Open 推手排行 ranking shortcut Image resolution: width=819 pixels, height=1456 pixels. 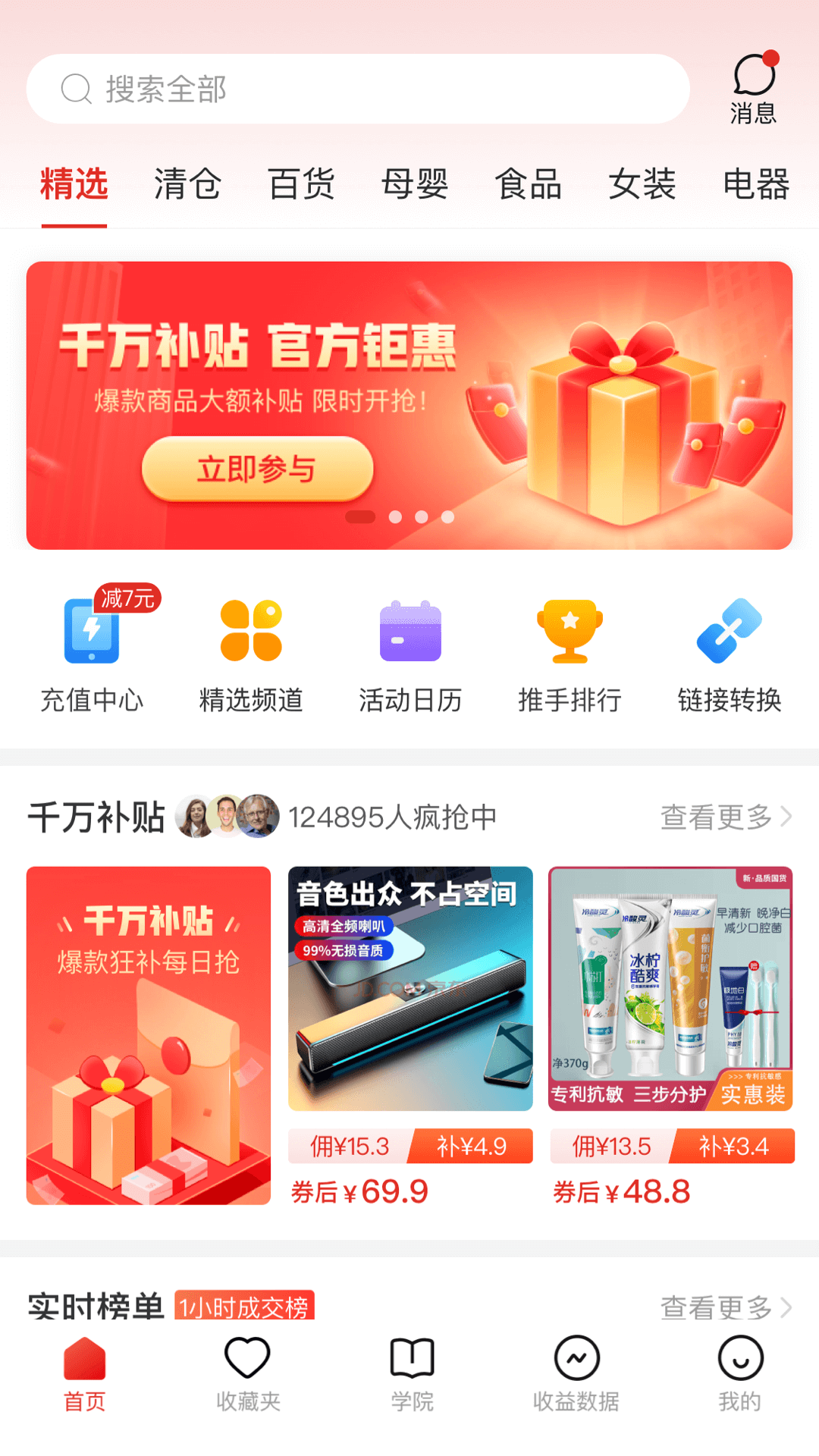pyautogui.click(x=570, y=652)
